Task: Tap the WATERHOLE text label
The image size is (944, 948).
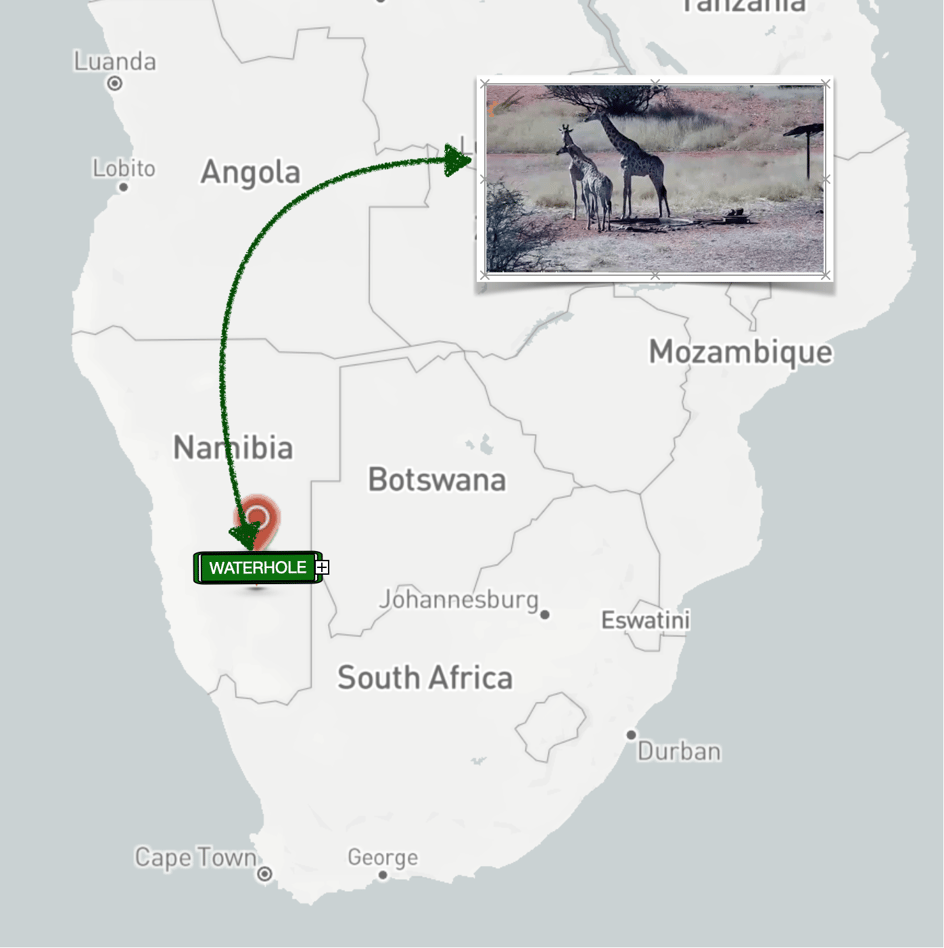Action: [x=257, y=568]
